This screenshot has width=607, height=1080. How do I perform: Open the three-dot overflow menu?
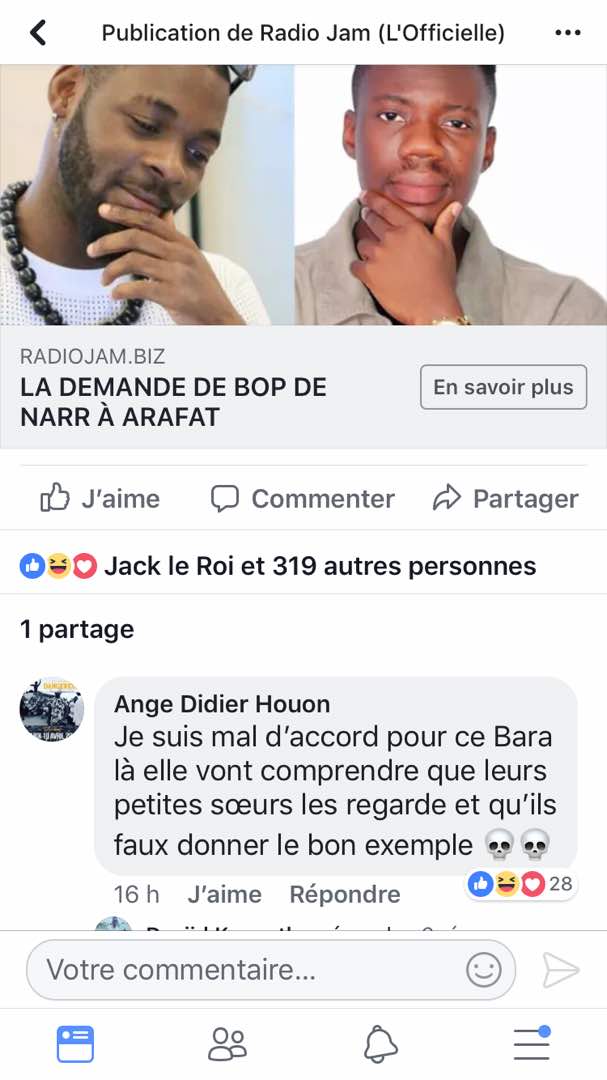[x=567, y=33]
